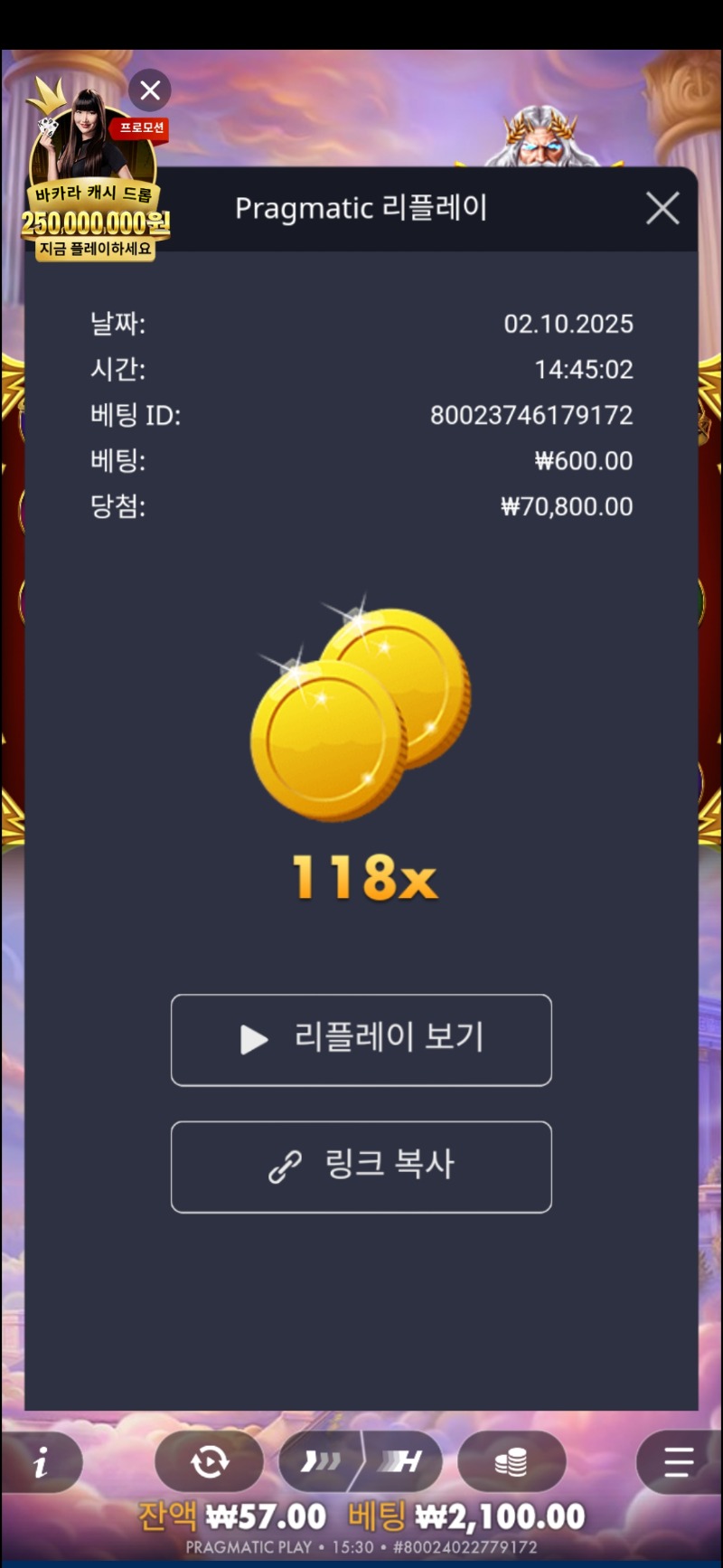Dismiss the 바카라 캐시 드롭 promotion badge

coord(150,90)
